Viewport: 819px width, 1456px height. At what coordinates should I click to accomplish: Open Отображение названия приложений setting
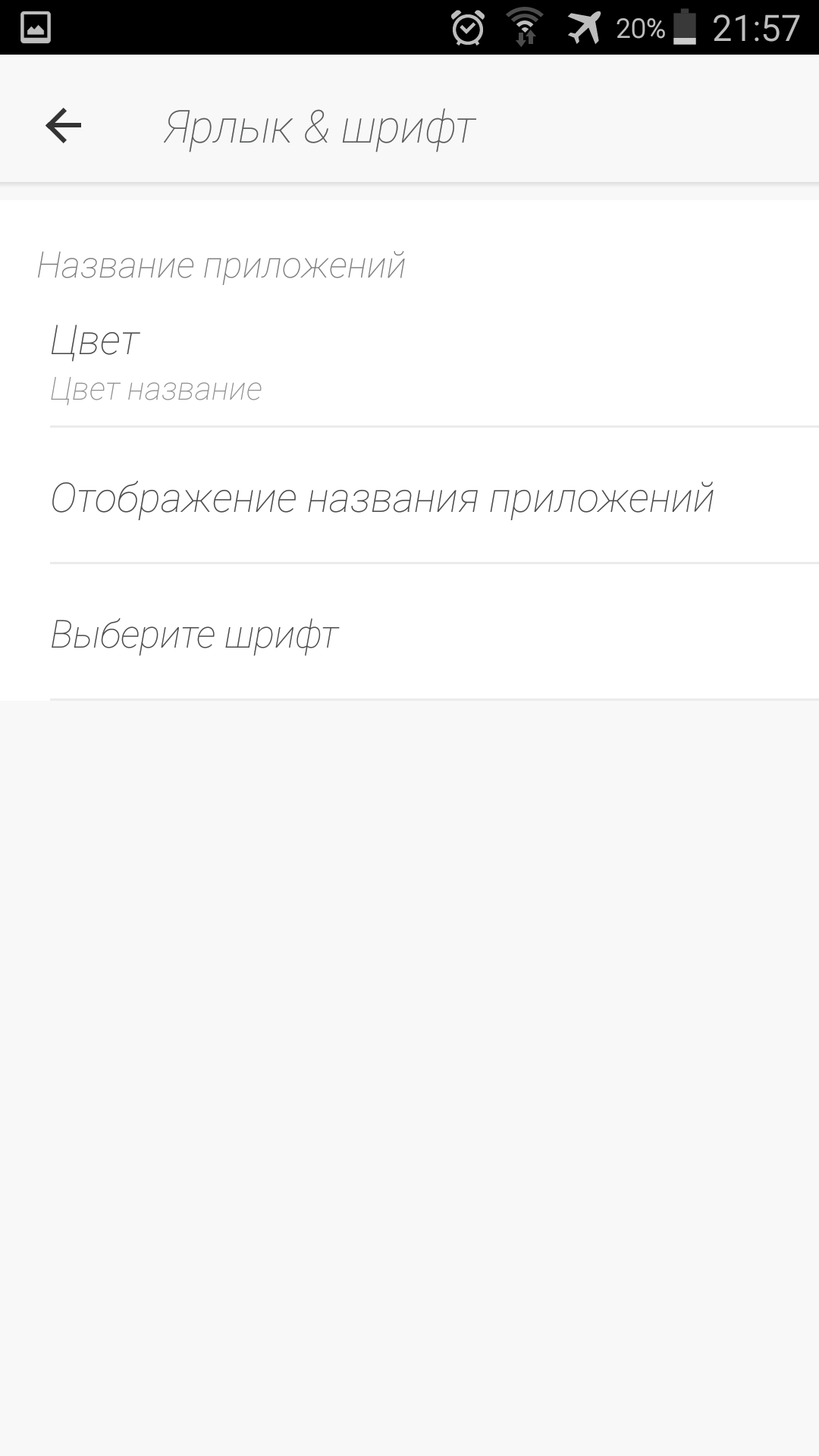(409, 498)
